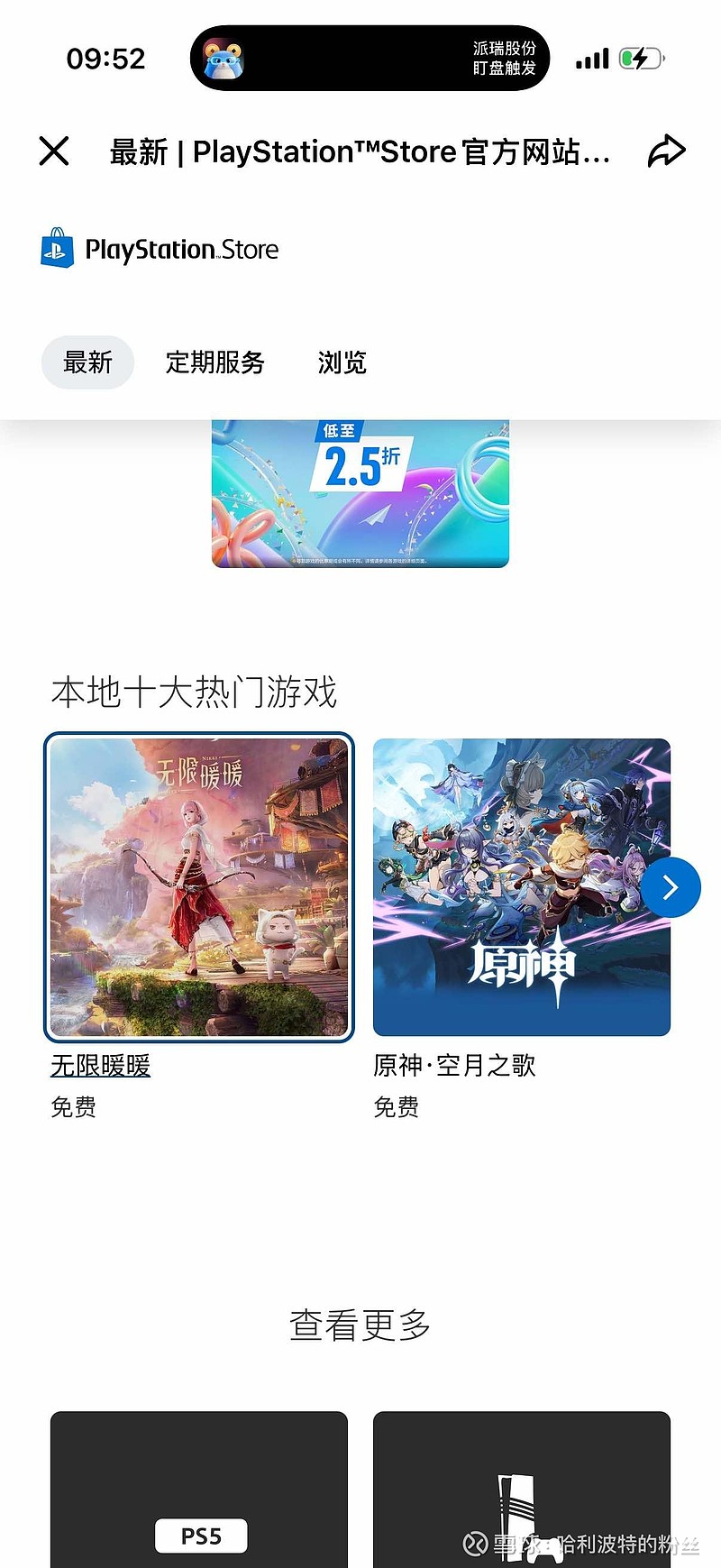Click the 查看更多 link

[x=360, y=1325]
